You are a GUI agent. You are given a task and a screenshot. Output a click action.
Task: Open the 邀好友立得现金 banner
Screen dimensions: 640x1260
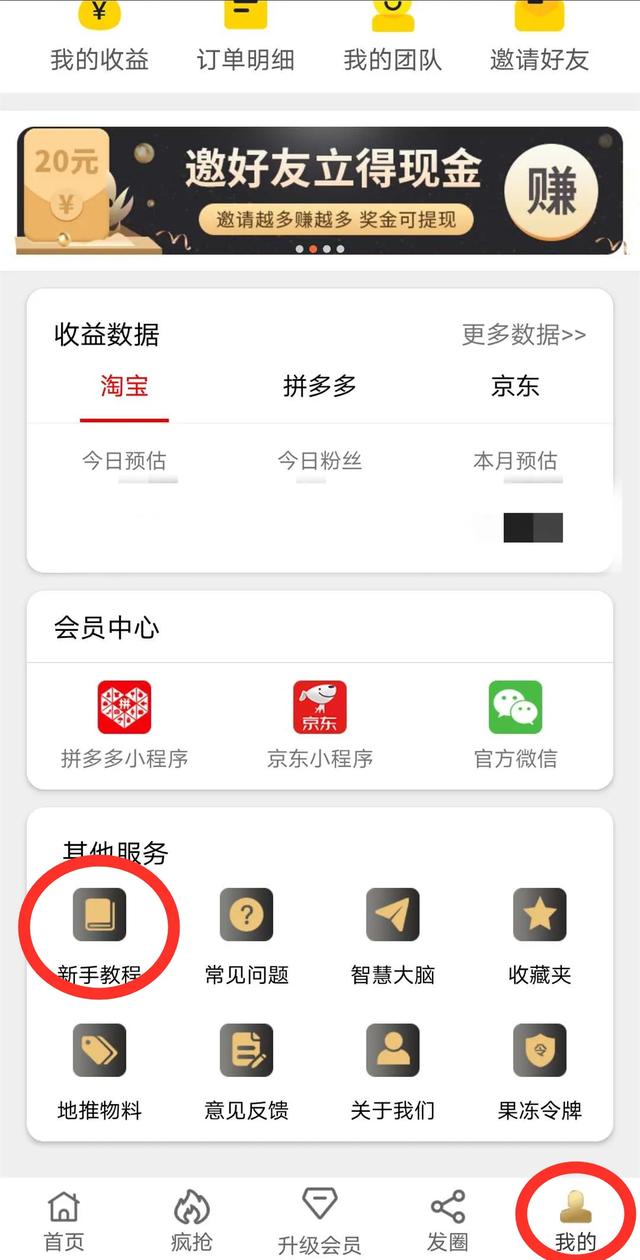click(x=320, y=190)
